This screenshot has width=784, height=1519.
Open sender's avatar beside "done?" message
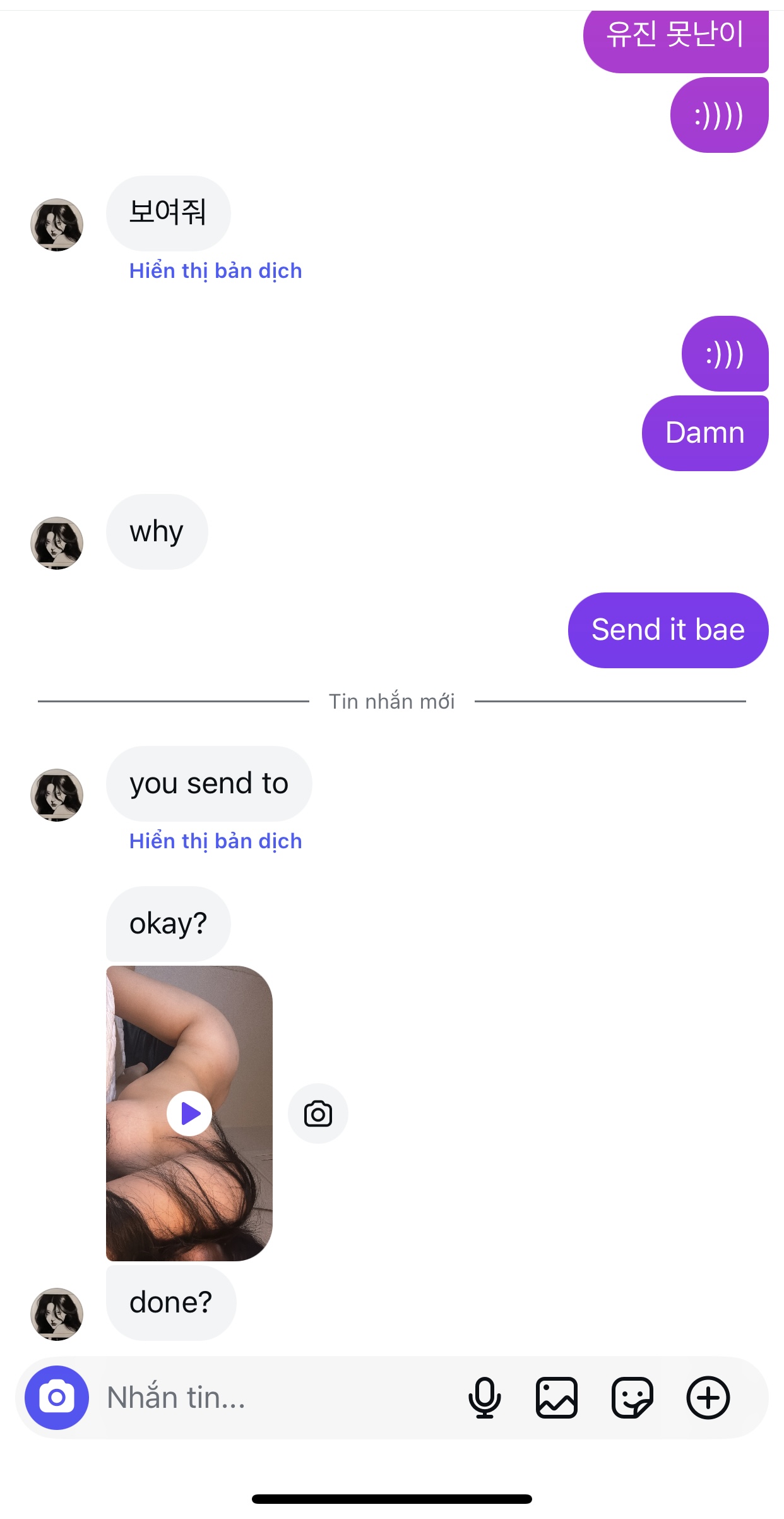point(57,1314)
